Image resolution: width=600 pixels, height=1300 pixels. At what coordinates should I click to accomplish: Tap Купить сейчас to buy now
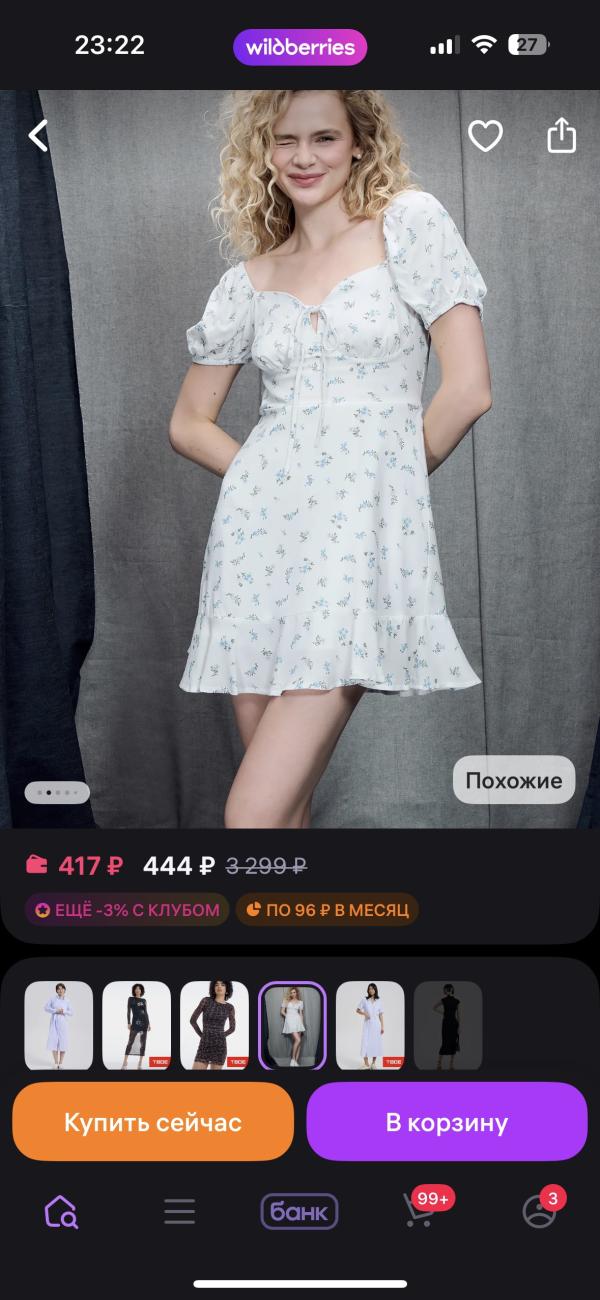153,1122
